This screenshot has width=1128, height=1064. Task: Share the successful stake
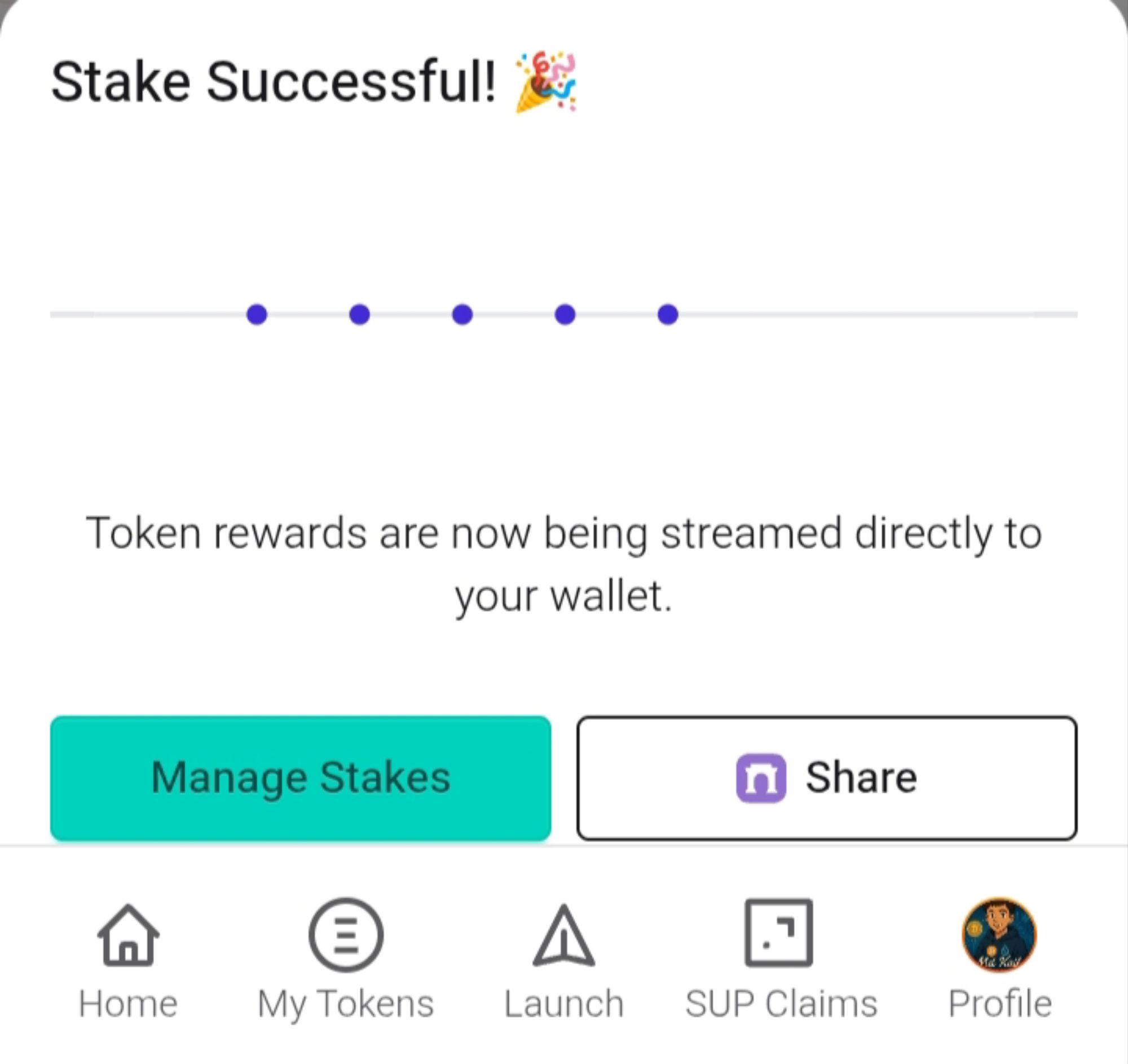pyautogui.click(x=827, y=777)
